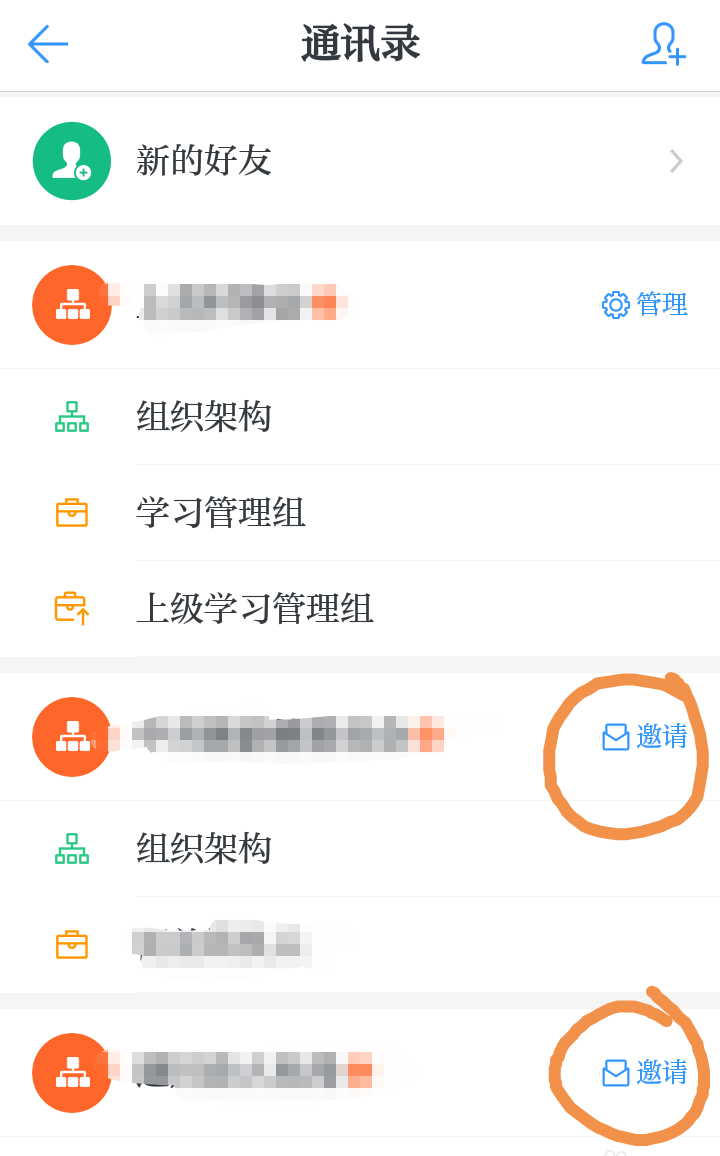Open 上级学习管理组 group

[x=254, y=609]
